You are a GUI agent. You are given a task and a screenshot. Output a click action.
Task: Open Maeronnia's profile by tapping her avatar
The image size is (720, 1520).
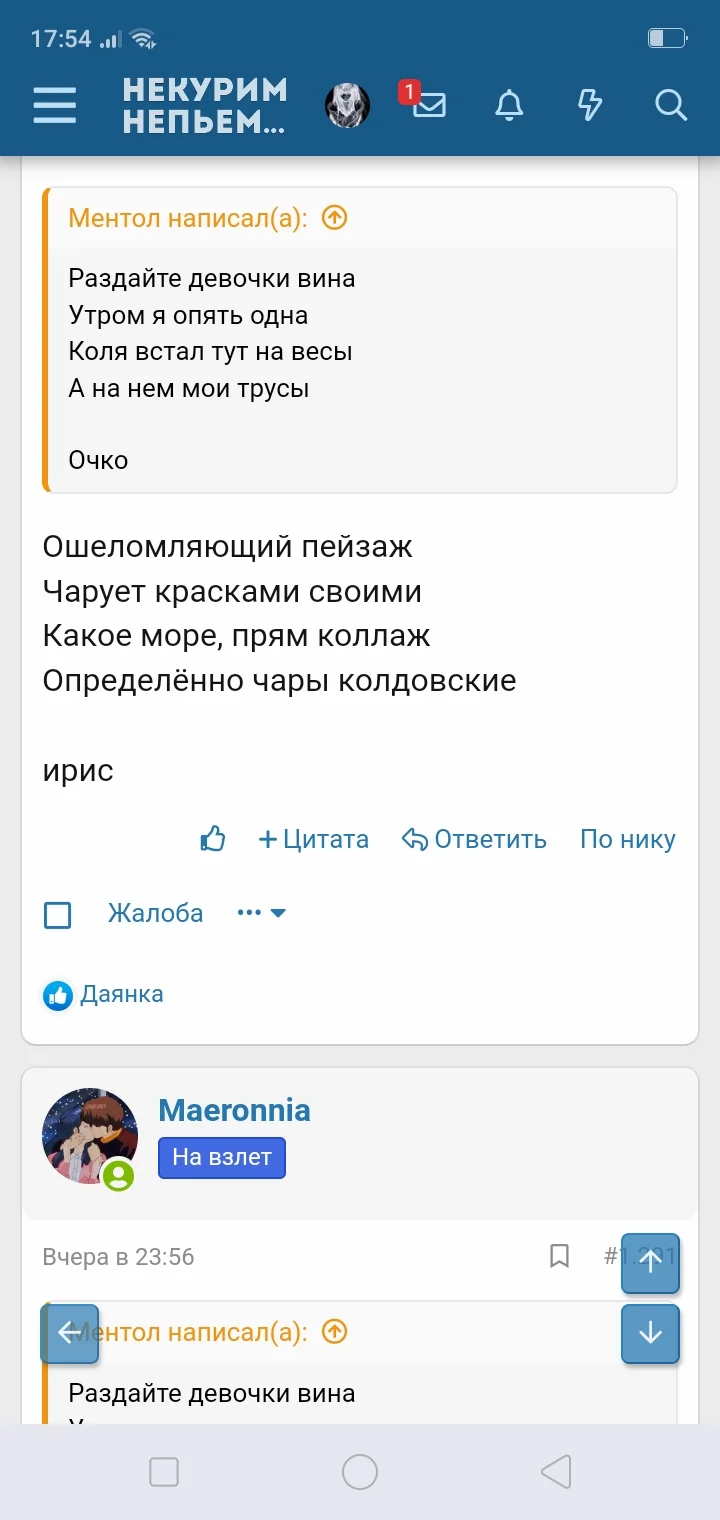[x=91, y=1136]
